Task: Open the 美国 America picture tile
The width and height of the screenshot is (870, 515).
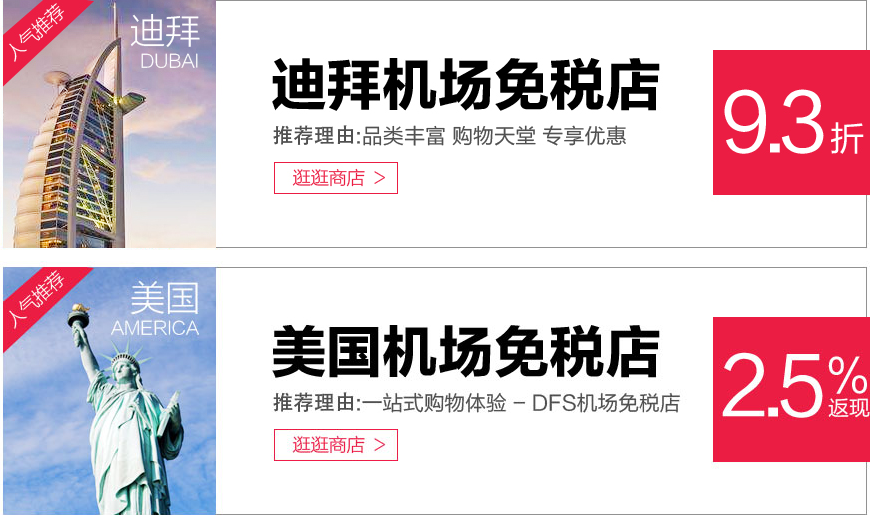Action: [x=109, y=391]
